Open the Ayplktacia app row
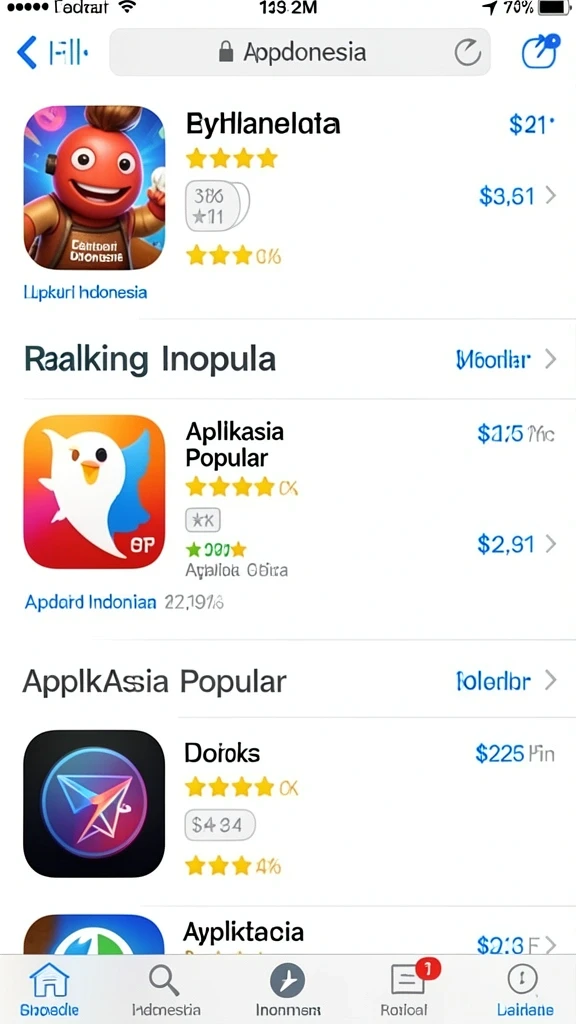This screenshot has height=1024, width=576. 290,934
